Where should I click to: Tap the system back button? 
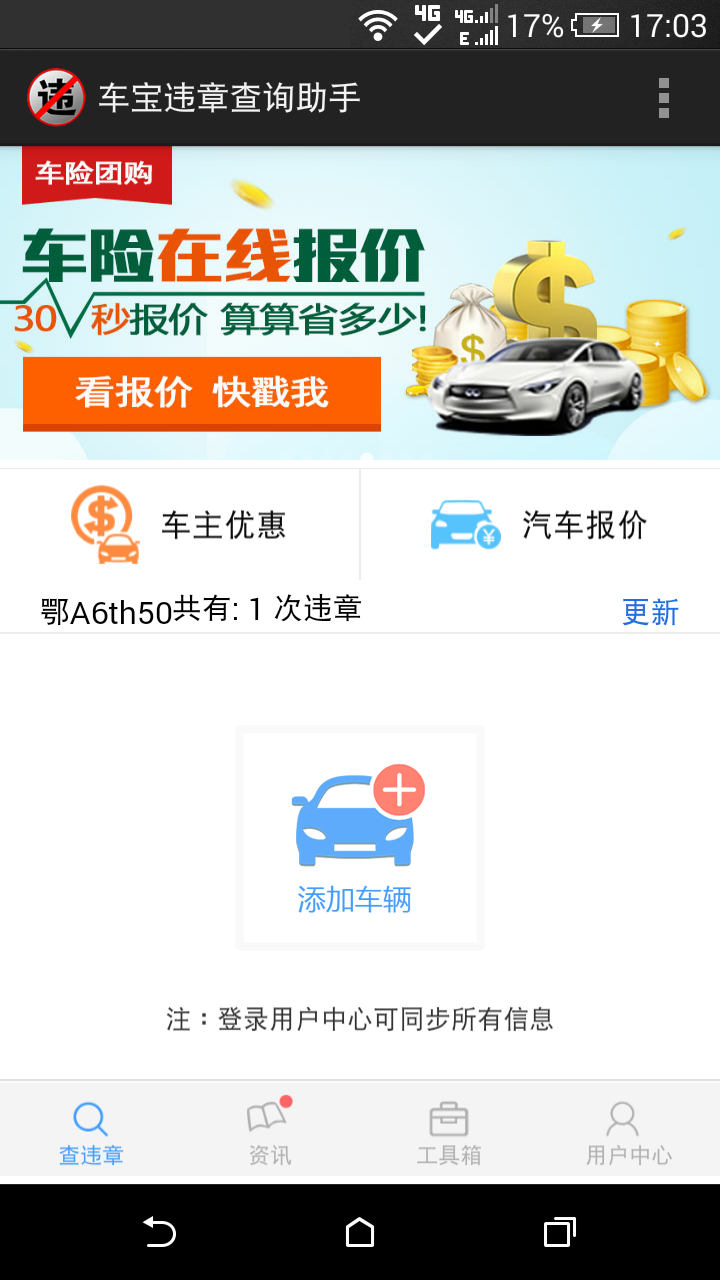[x=159, y=1233]
